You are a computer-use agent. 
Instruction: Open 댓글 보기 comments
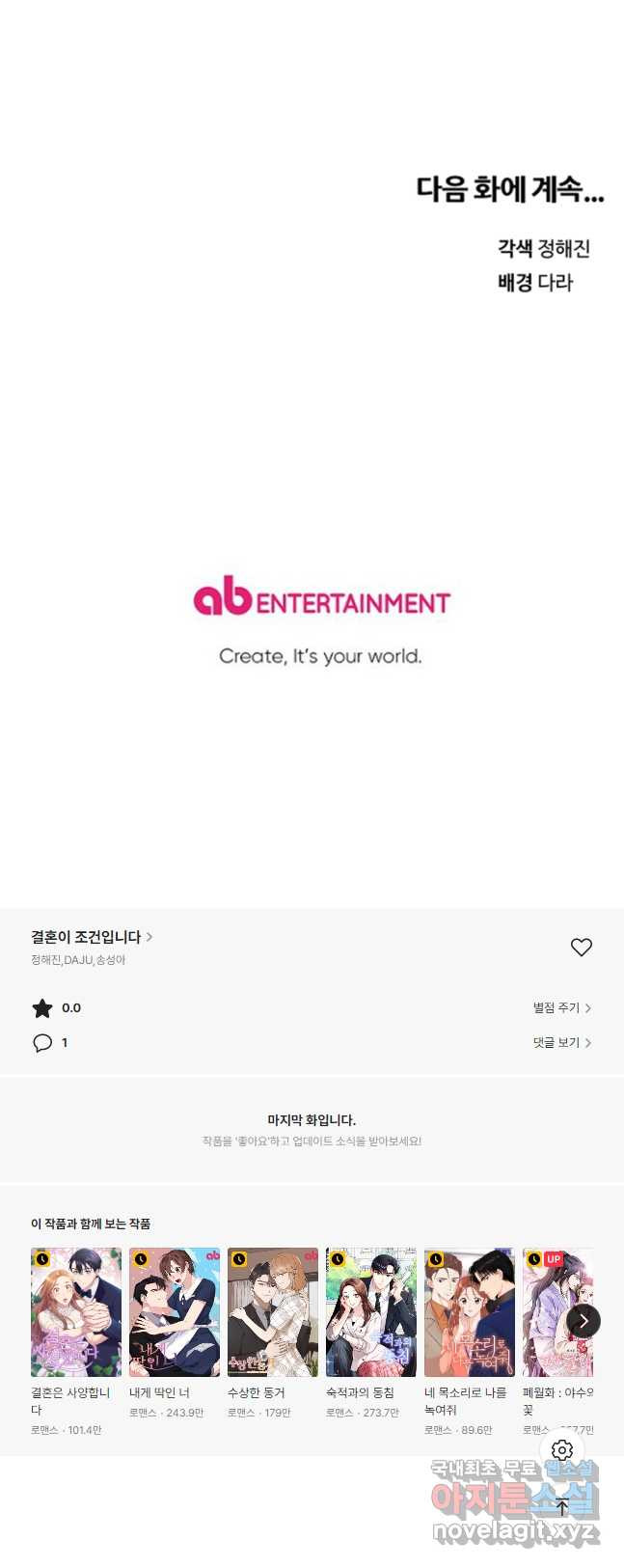pyautogui.click(x=561, y=1042)
